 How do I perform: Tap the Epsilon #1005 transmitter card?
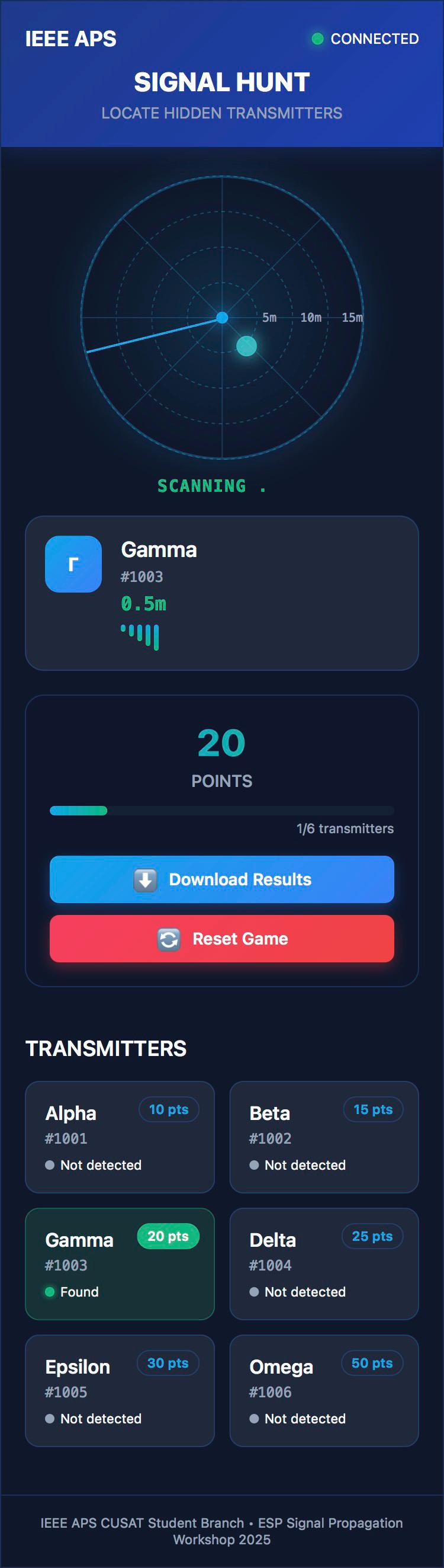point(120,1390)
